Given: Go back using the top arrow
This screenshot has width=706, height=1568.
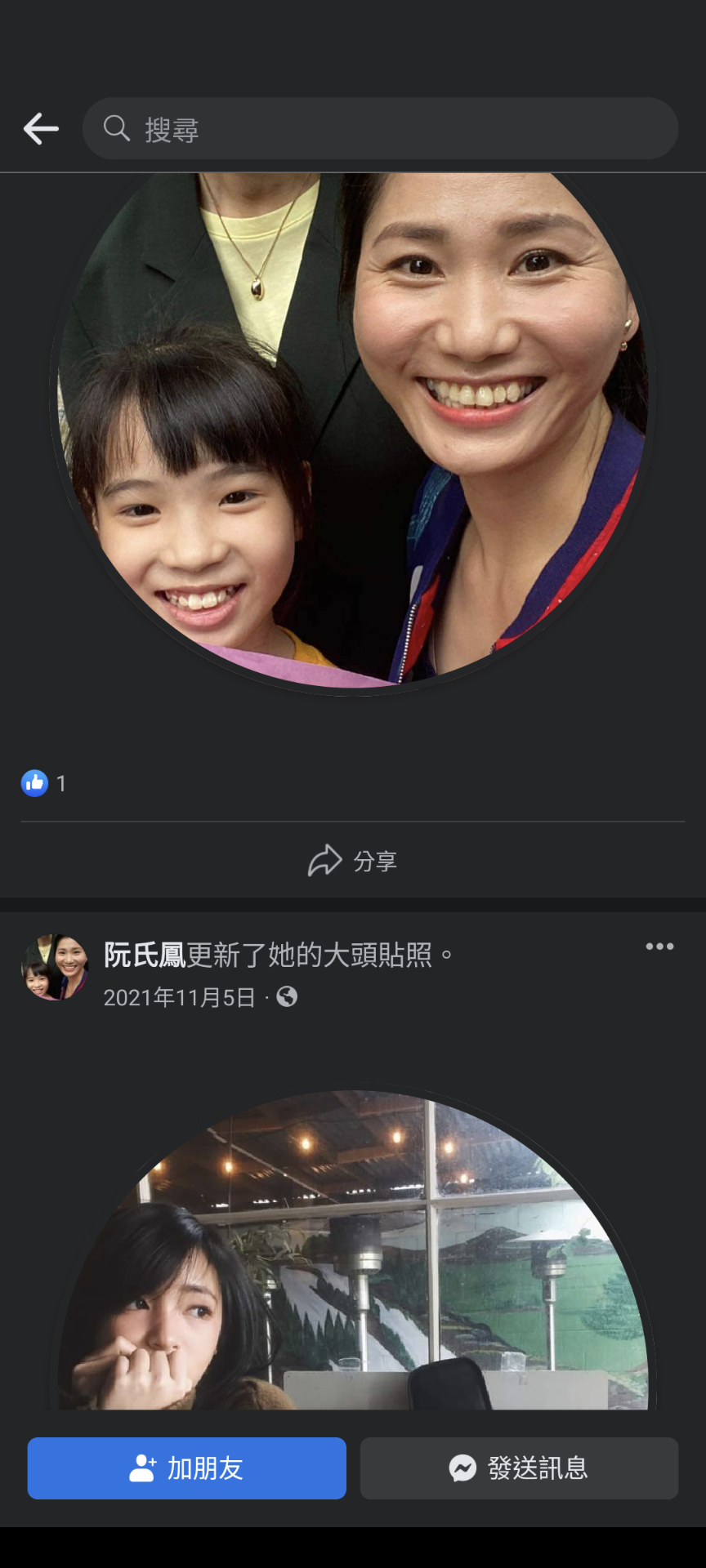Looking at the screenshot, I should pyautogui.click(x=41, y=129).
